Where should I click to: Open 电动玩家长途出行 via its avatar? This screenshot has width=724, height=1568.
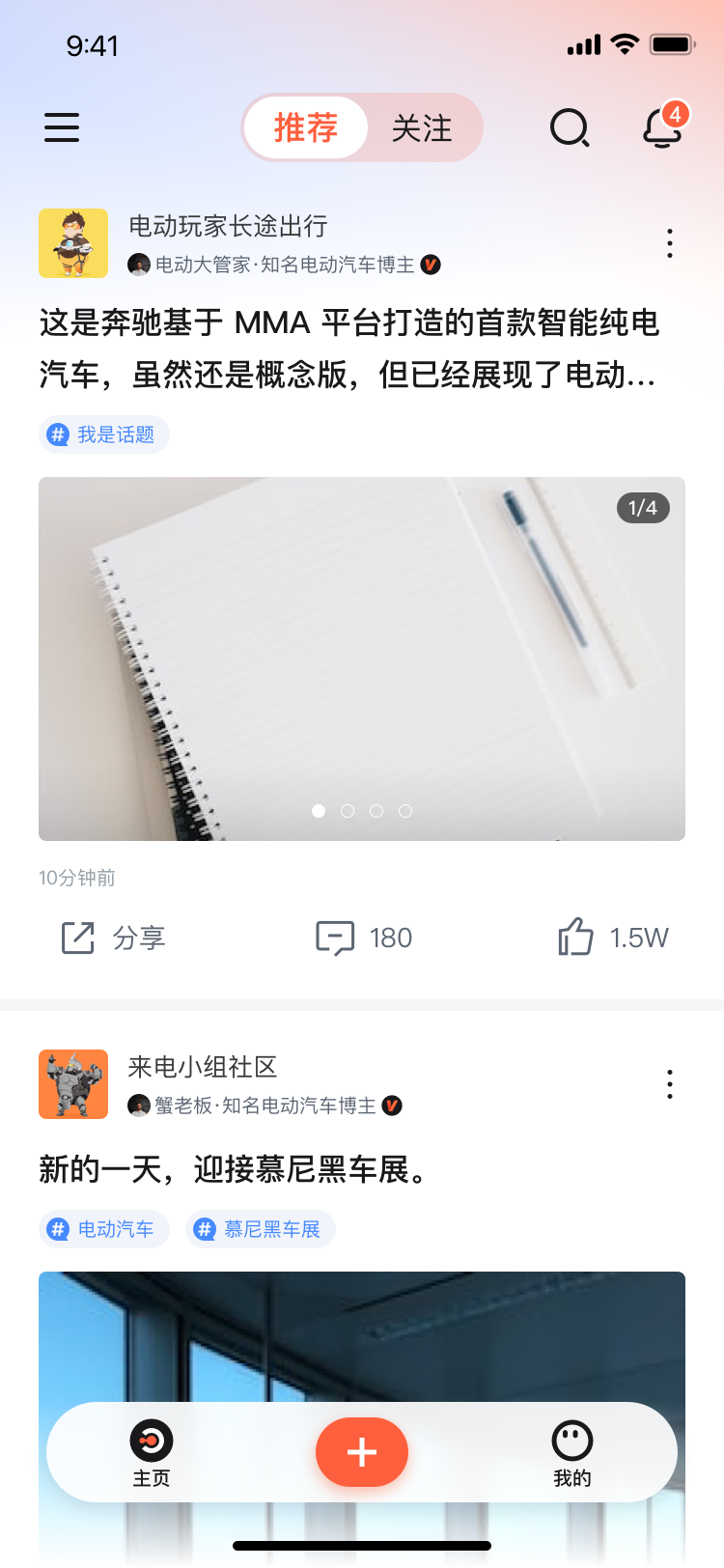tap(73, 243)
